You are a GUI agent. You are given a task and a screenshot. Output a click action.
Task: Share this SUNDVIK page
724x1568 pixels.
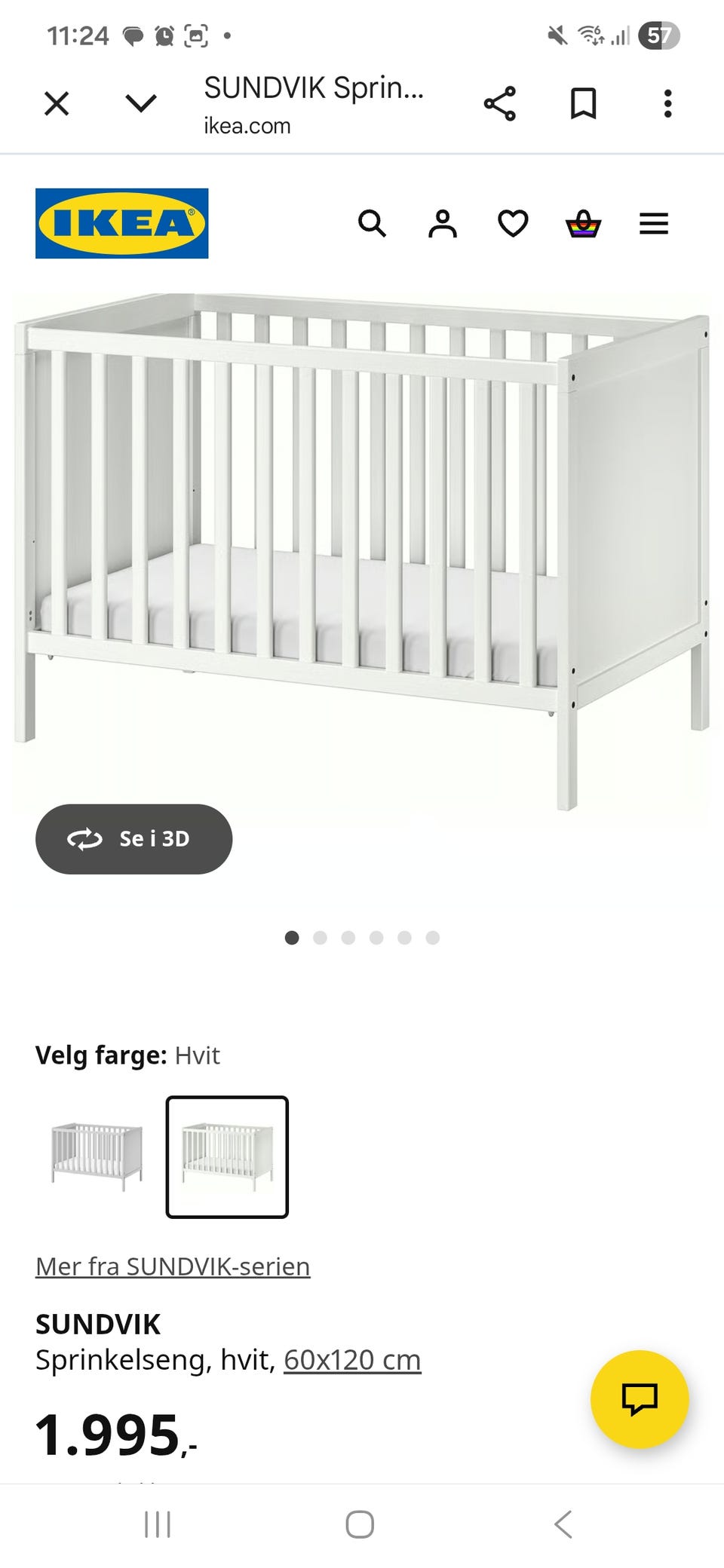[499, 103]
